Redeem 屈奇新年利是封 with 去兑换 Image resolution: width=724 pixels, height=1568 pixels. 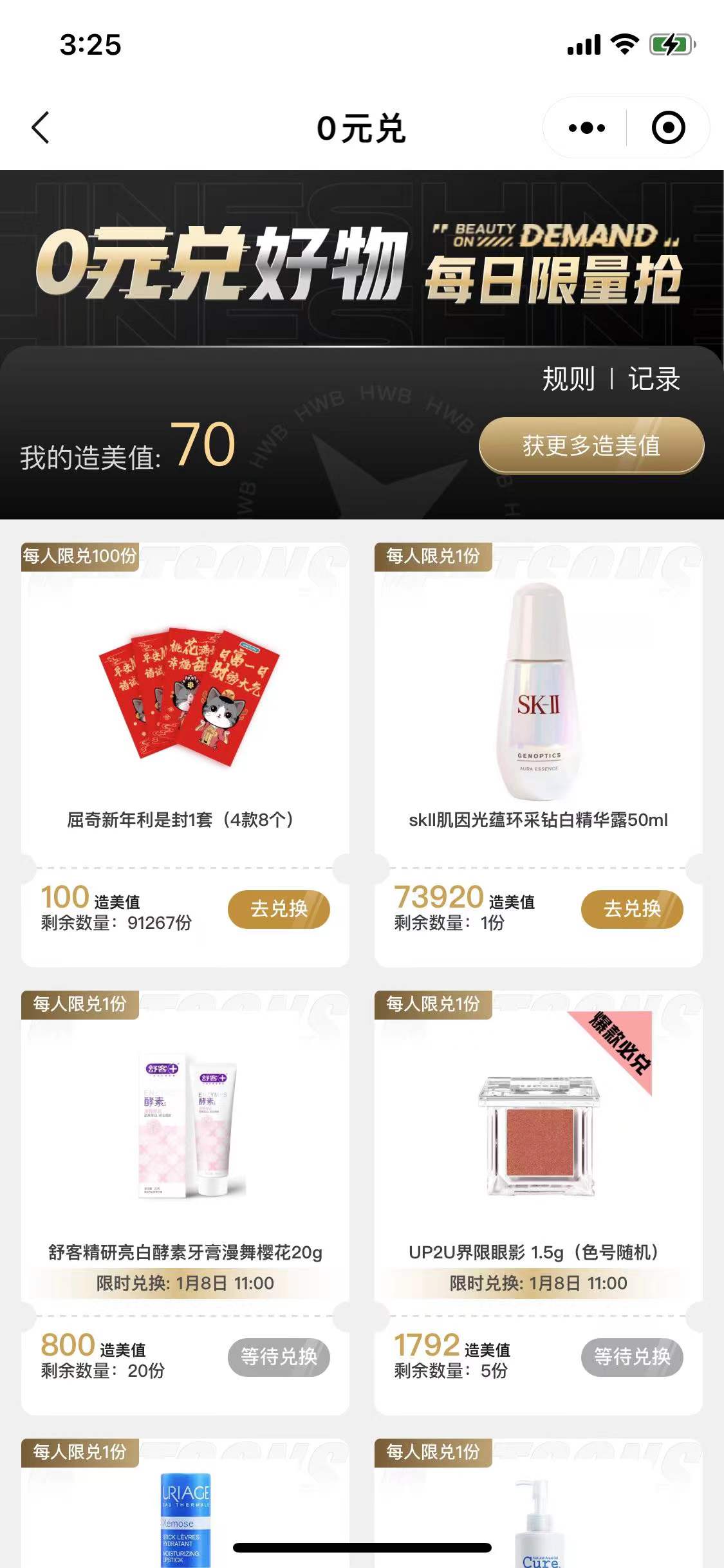(x=279, y=908)
